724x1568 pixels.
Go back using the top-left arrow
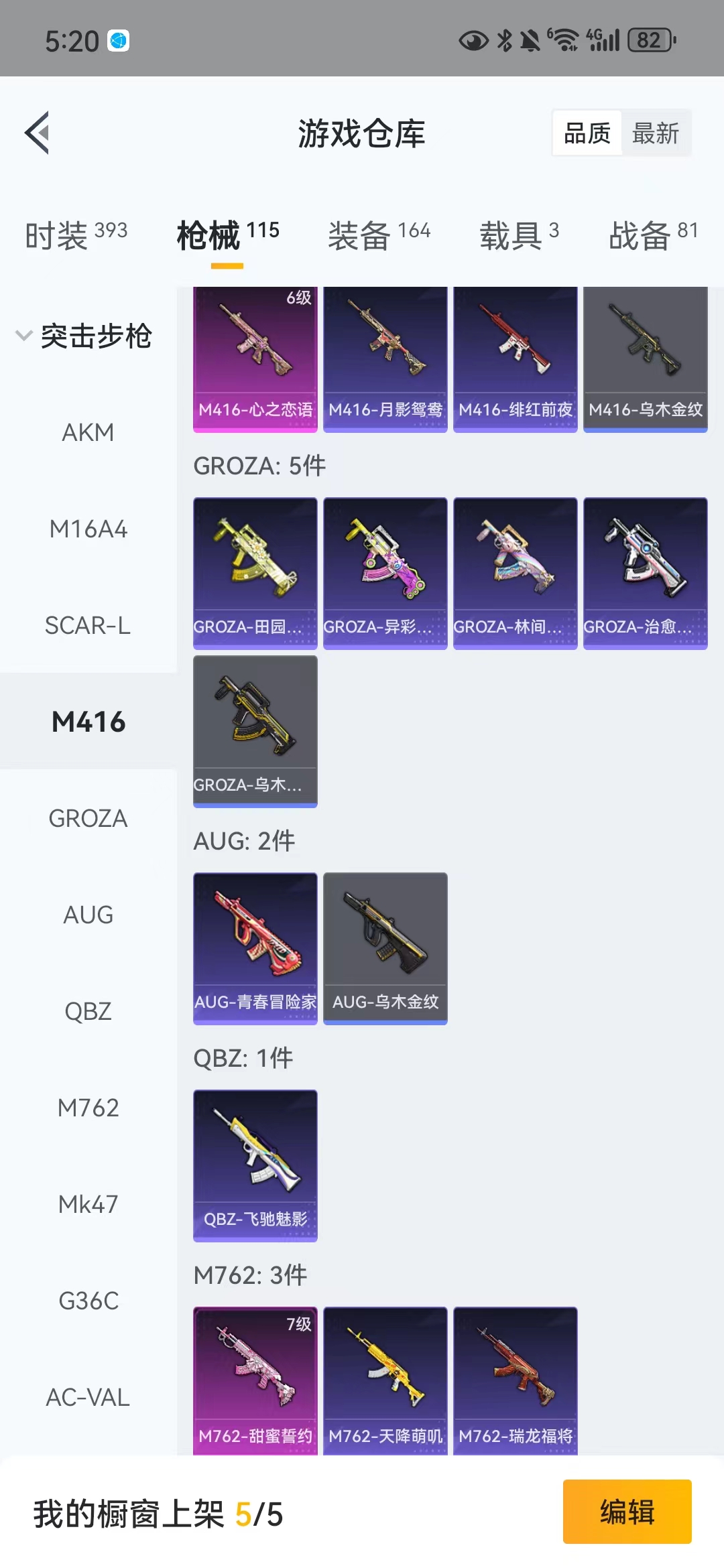click(38, 133)
